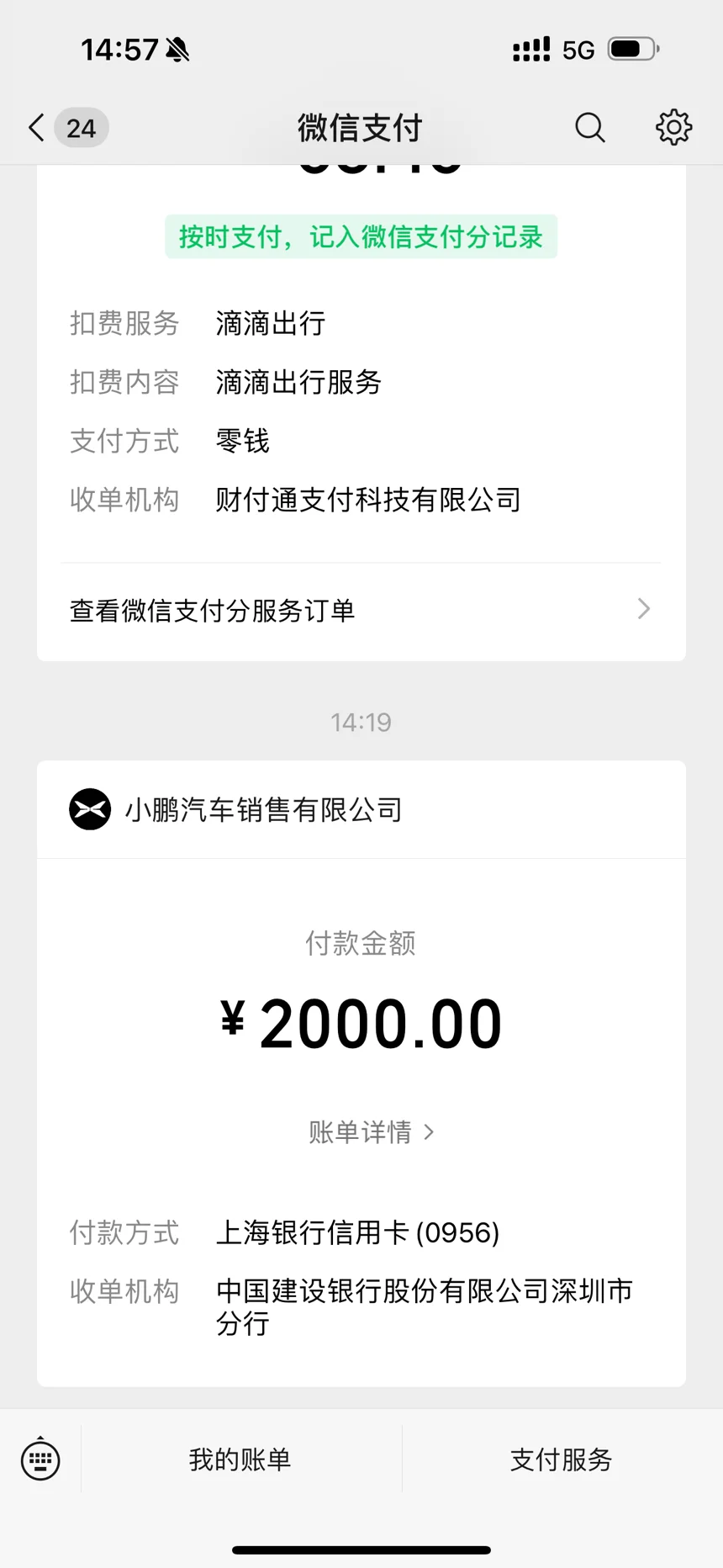This screenshot has height=1568, width=723.
Task: Open 支付服务 menu
Action: tap(562, 1459)
